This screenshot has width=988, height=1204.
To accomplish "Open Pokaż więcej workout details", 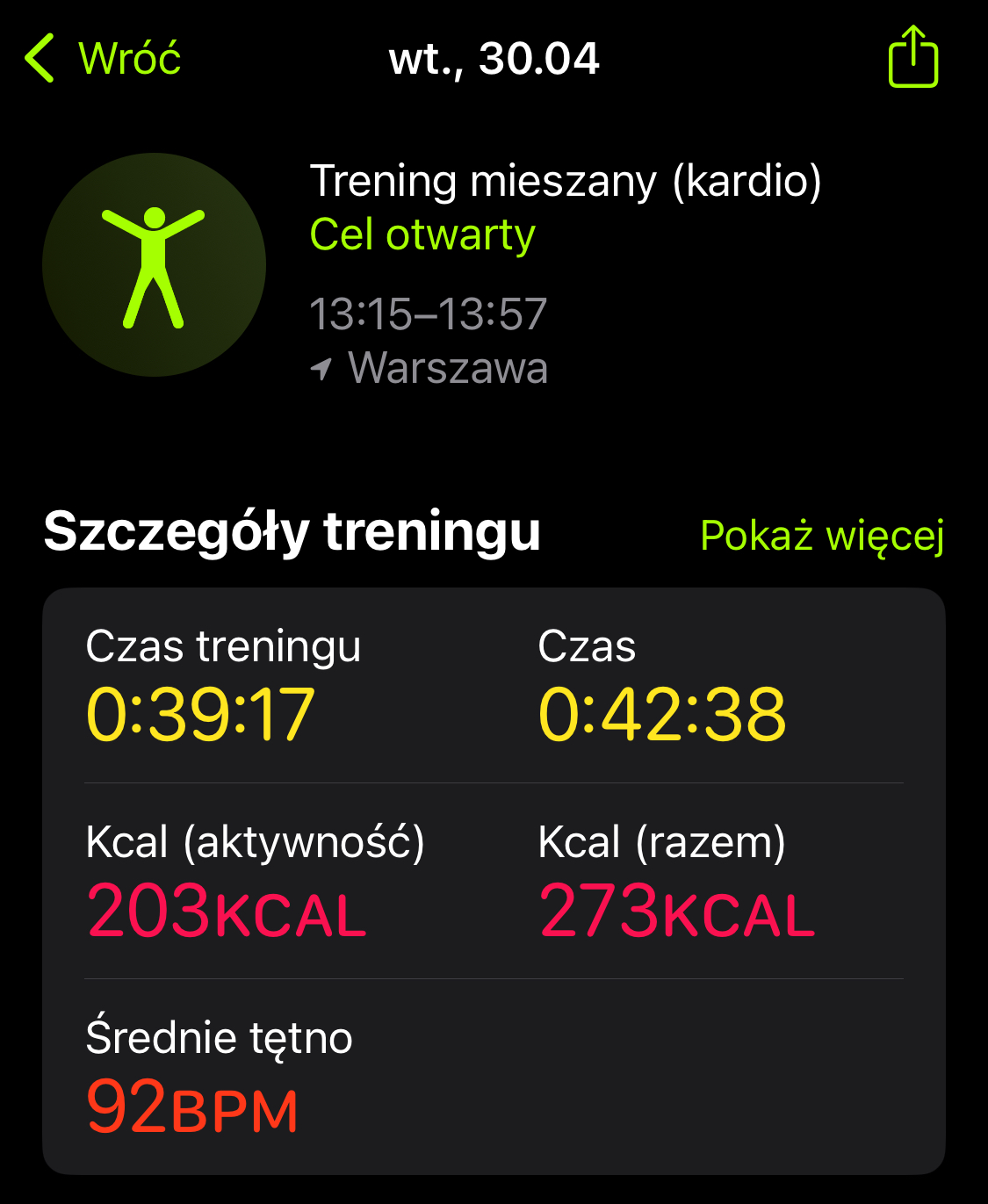I will coord(822,536).
